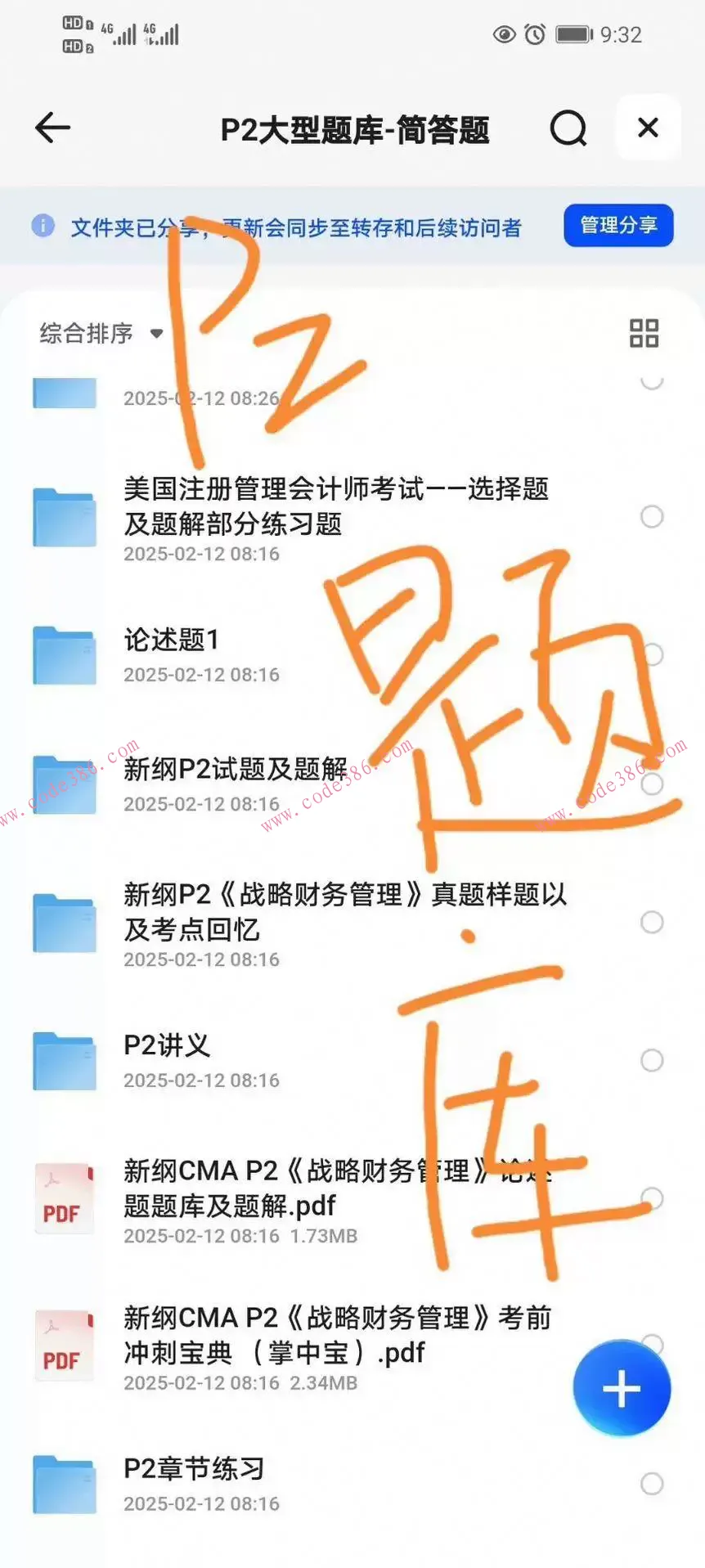Tap the search icon in the title bar
This screenshot has height=1568, width=705.
click(x=568, y=128)
